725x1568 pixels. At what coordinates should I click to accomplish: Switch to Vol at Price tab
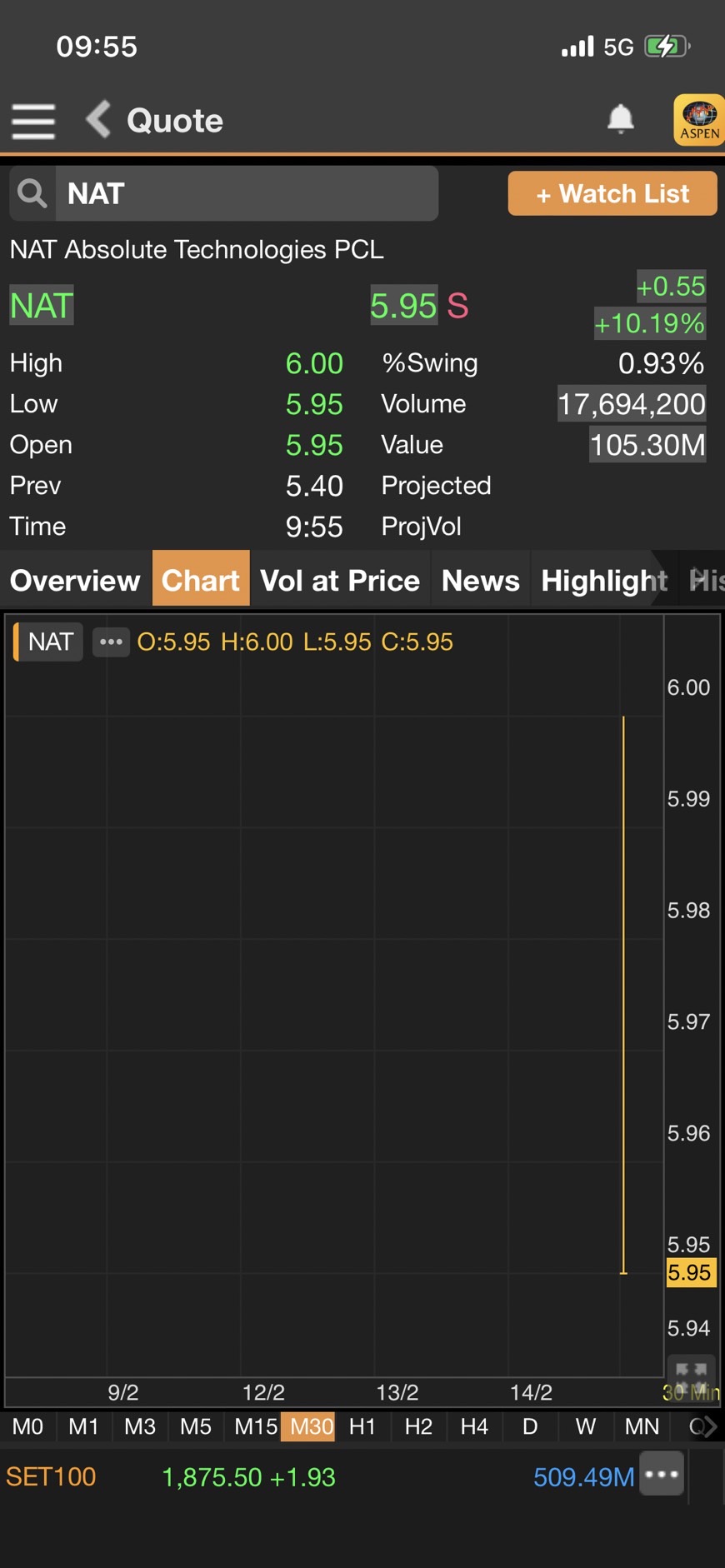[340, 580]
